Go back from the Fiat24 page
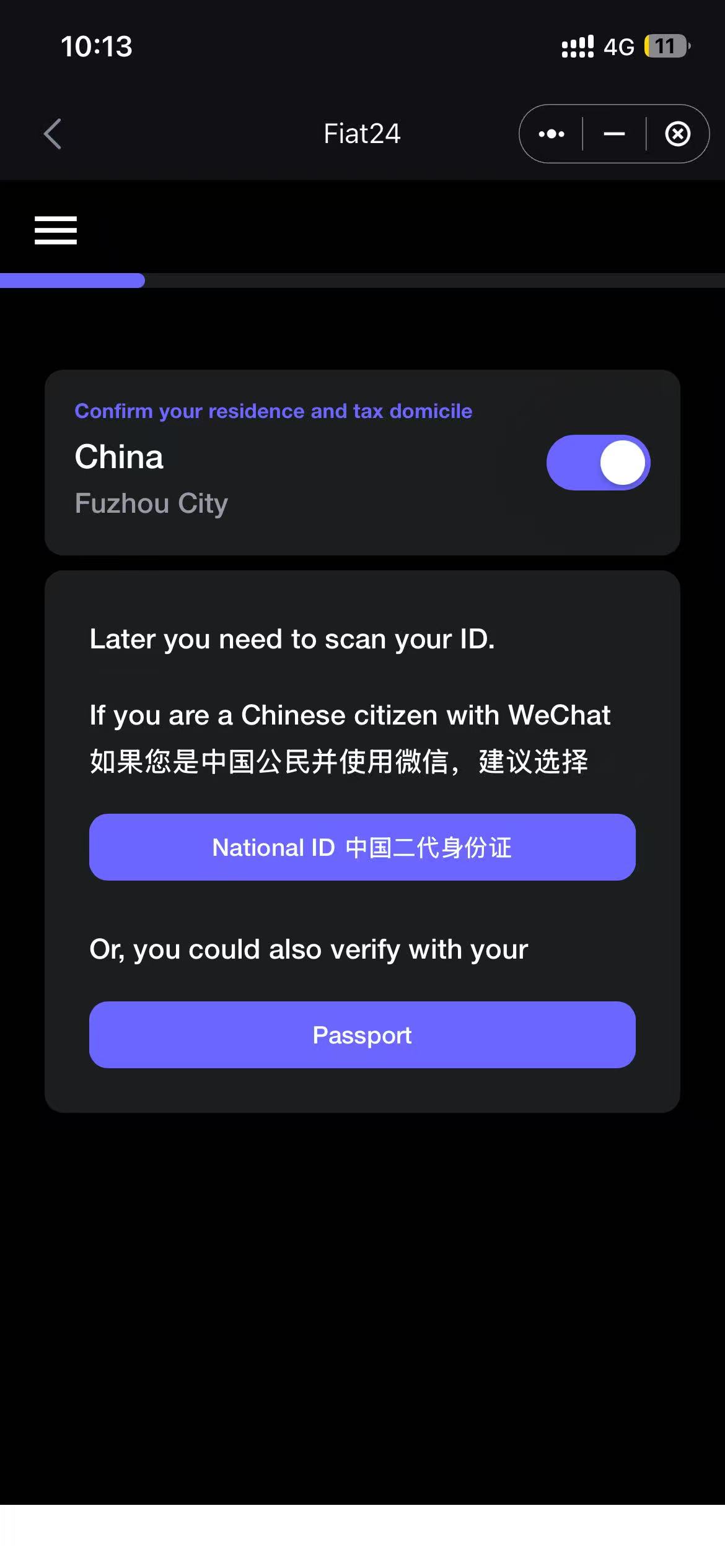 53,134
